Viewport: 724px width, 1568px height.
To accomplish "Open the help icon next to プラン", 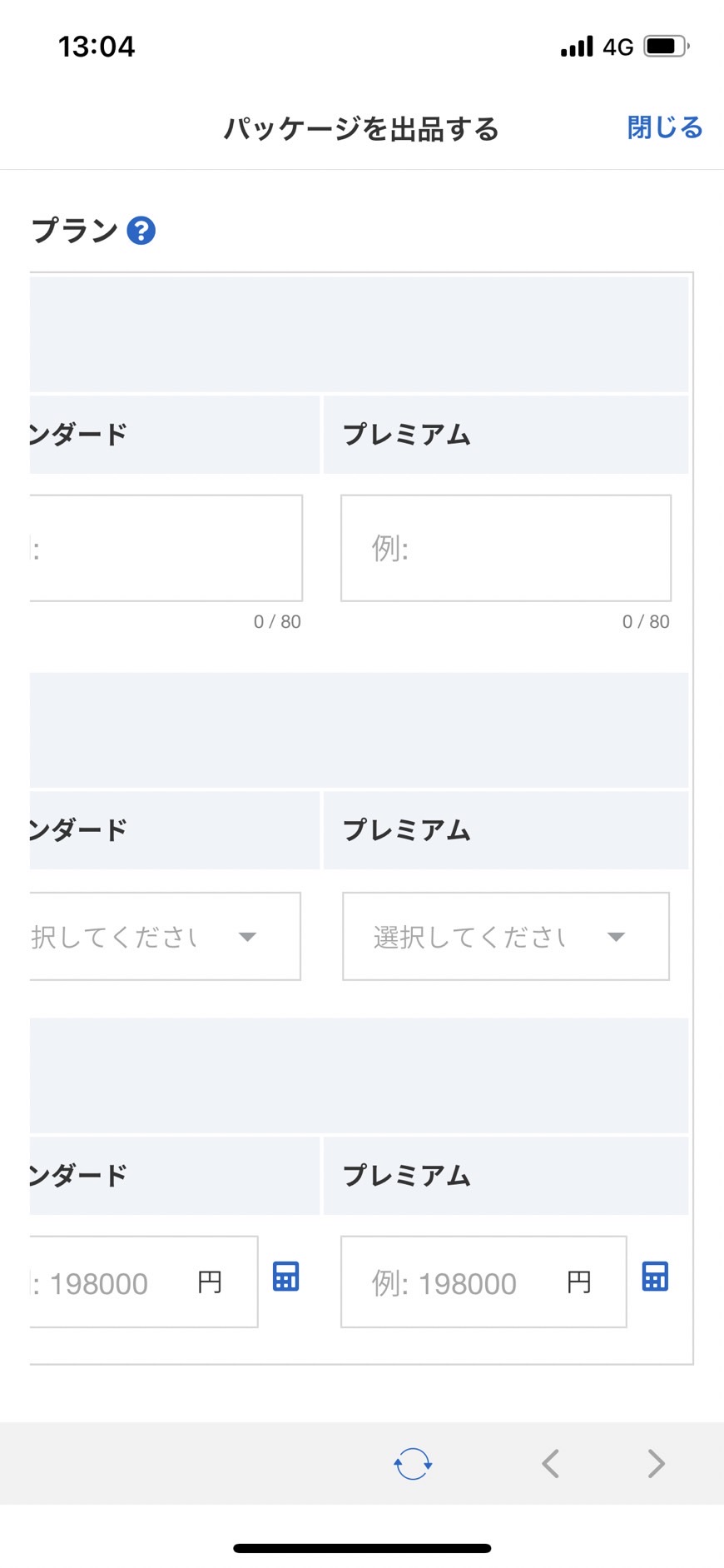I will click(141, 231).
